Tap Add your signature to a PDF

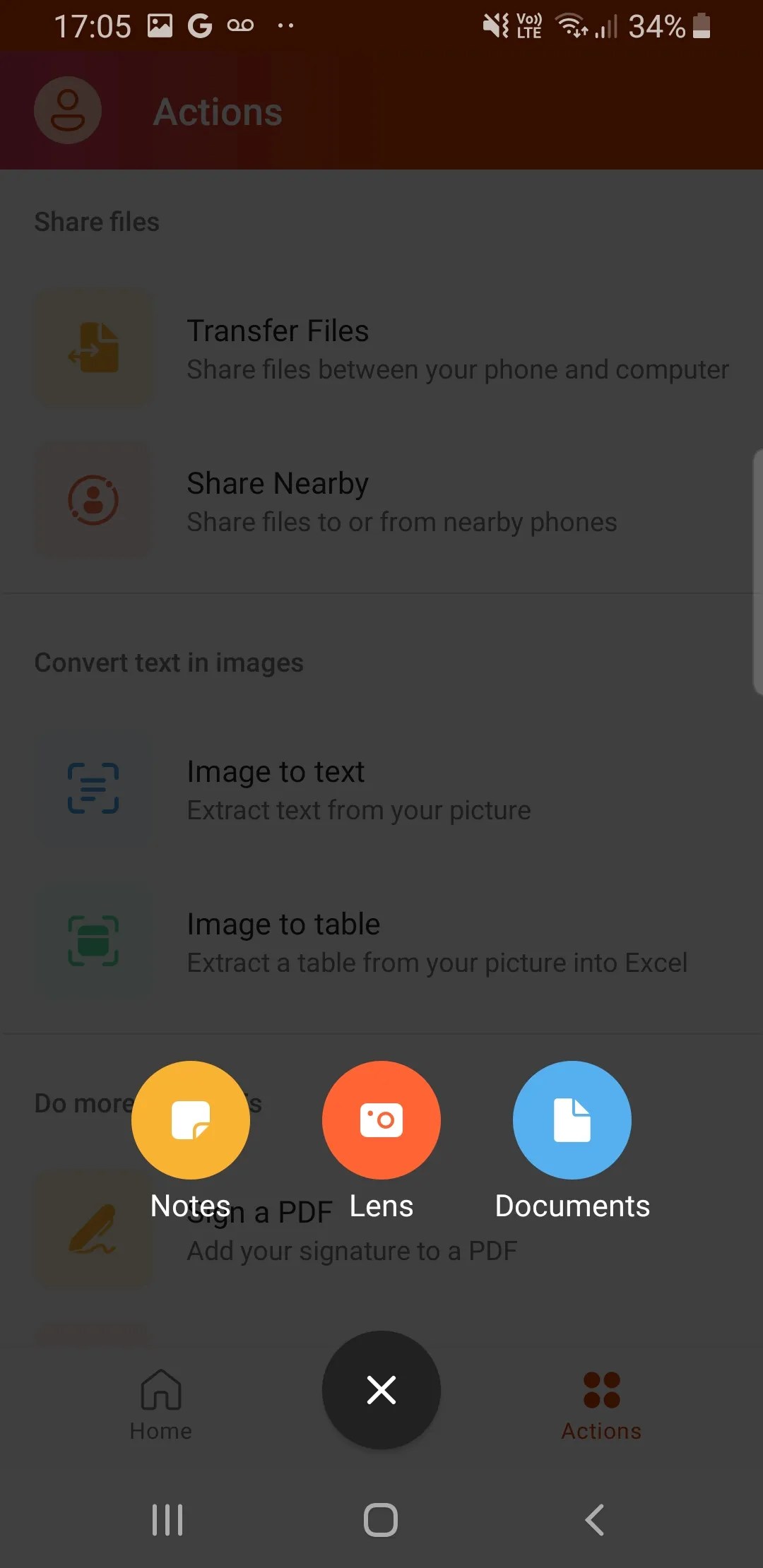(x=352, y=1250)
